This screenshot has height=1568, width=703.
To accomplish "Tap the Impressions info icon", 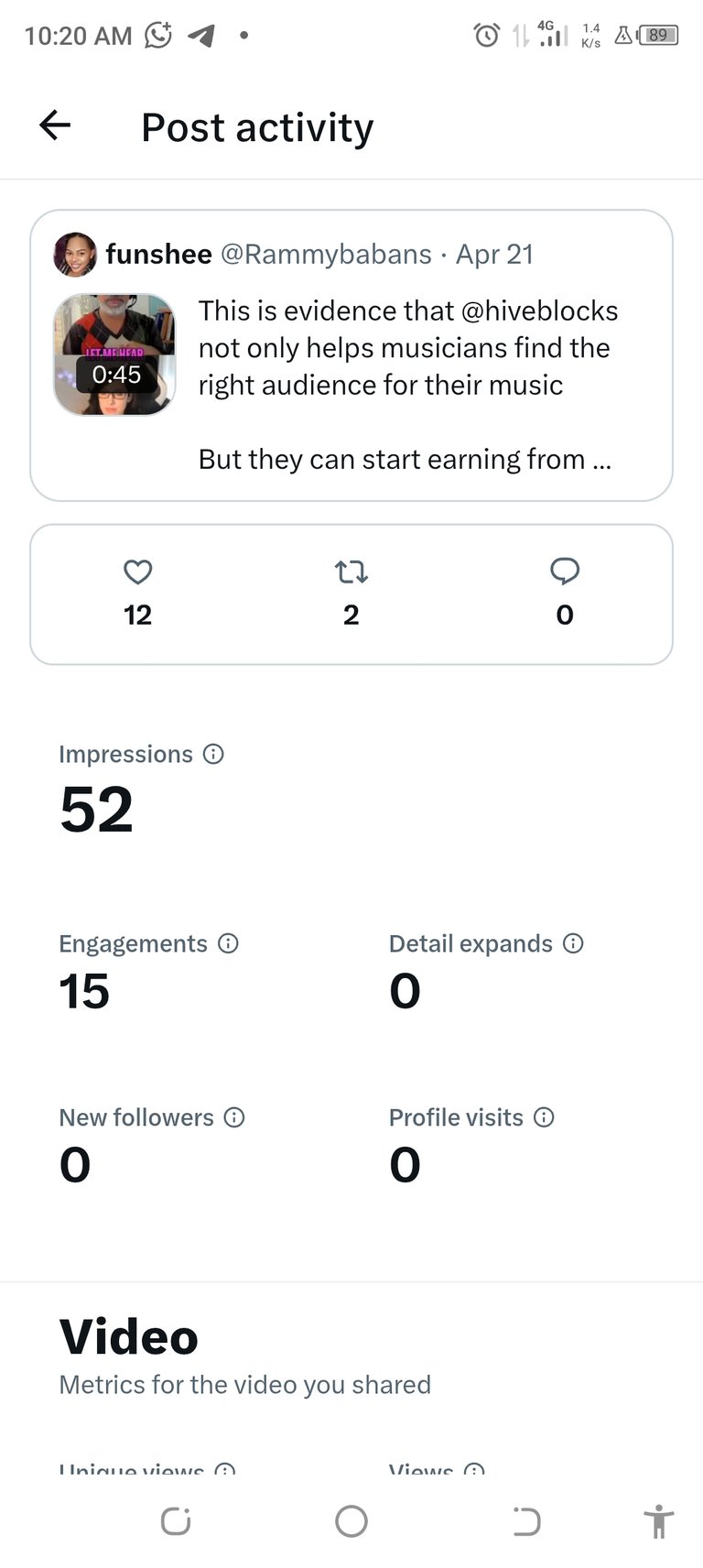I will pyautogui.click(x=213, y=754).
